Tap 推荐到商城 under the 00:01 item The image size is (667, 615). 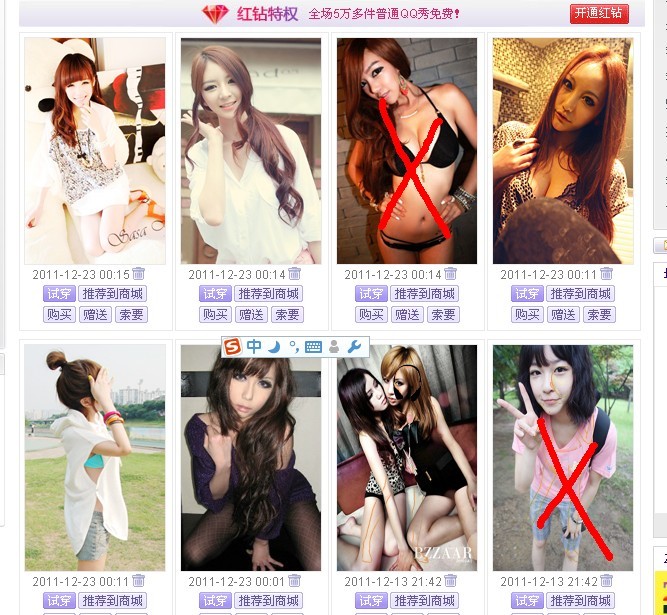pyautogui.click(x=269, y=601)
